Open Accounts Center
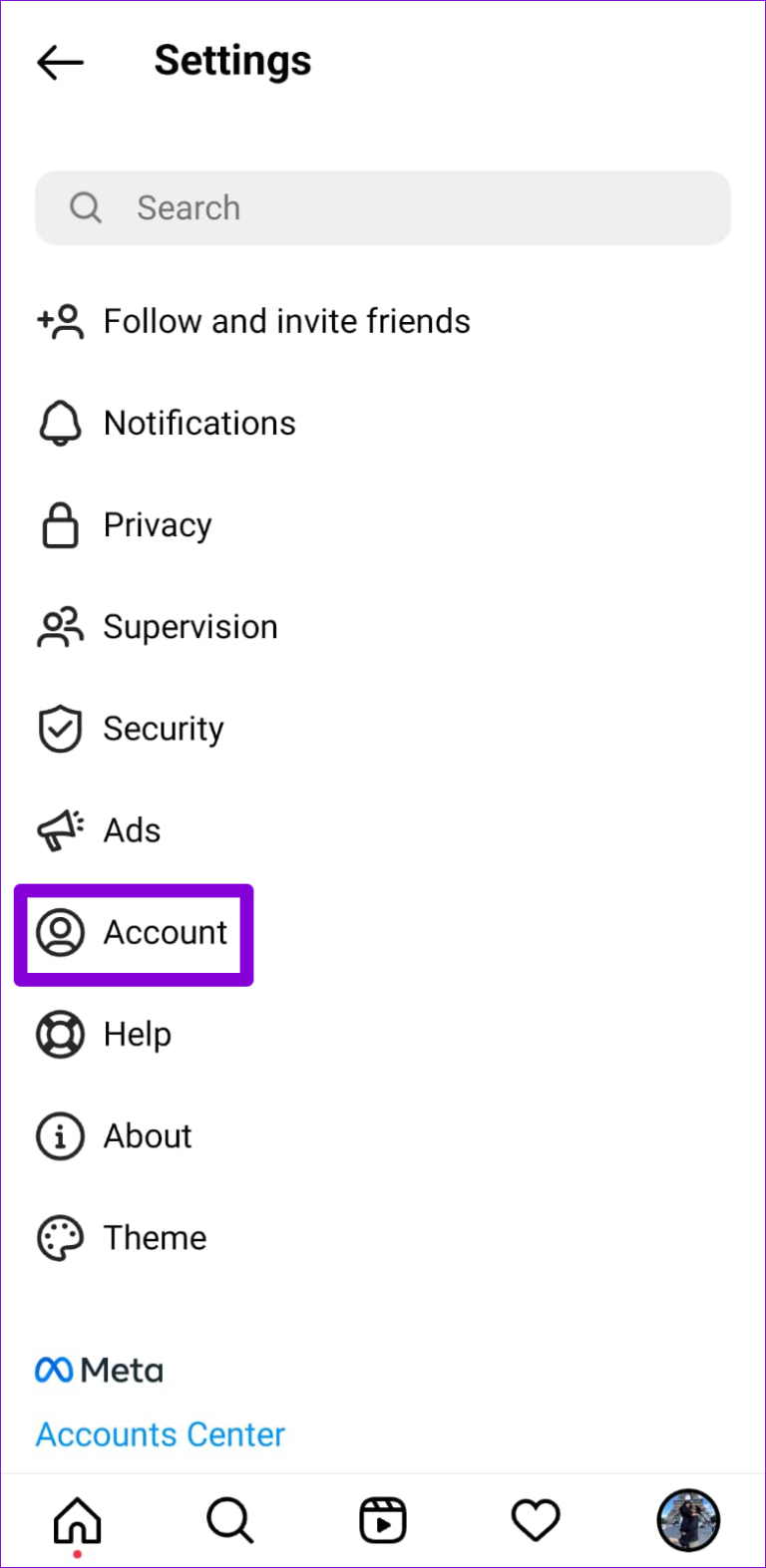This screenshot has height=1568, width=766. (160, 1434)
